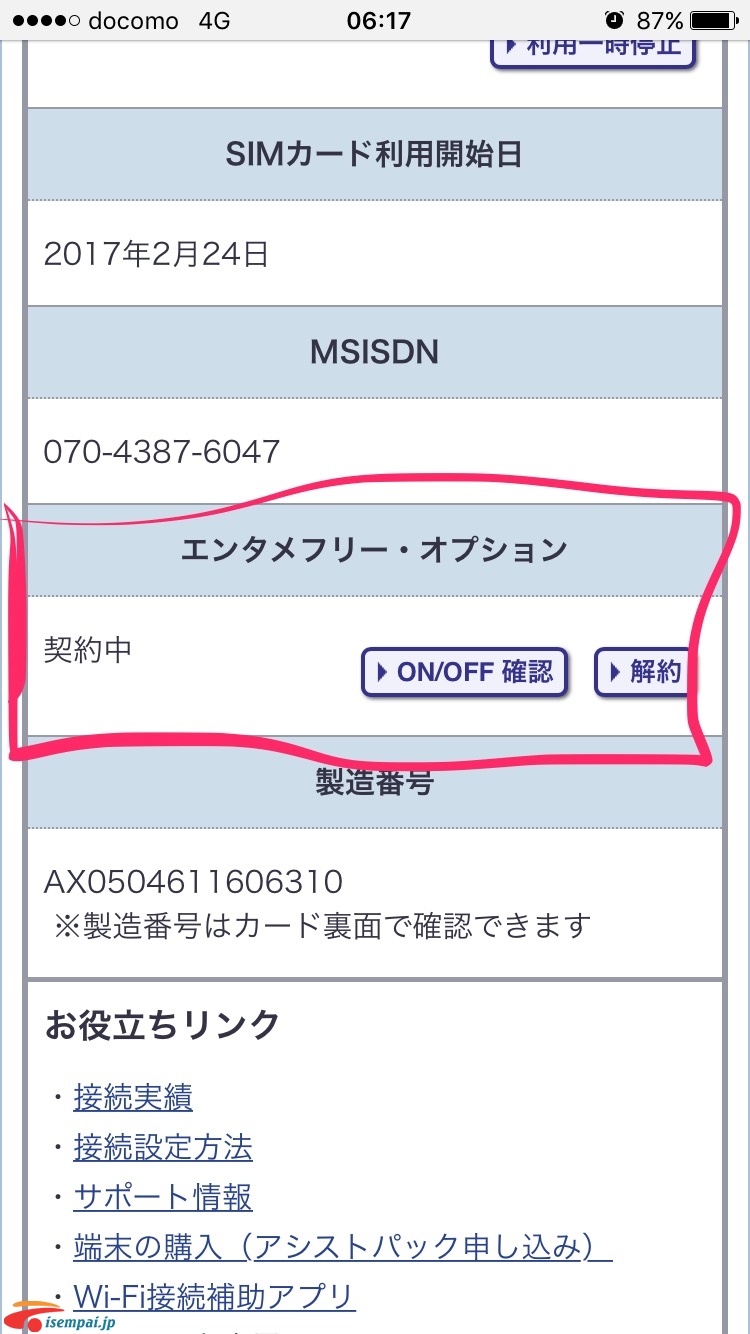Open ON/OFF 確認 for エンタメフリー・オプション
This screenshot has height=1334, width=750.
(465, 672)
